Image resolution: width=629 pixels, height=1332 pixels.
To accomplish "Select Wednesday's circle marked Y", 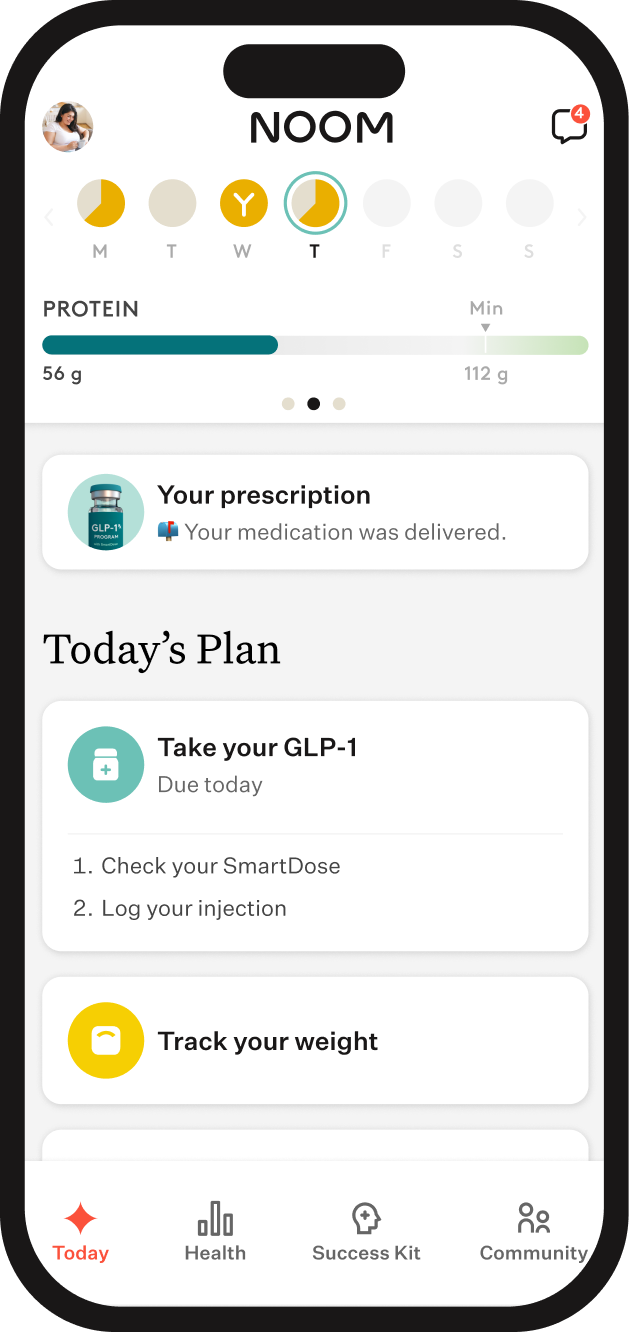I will (243, 205).
